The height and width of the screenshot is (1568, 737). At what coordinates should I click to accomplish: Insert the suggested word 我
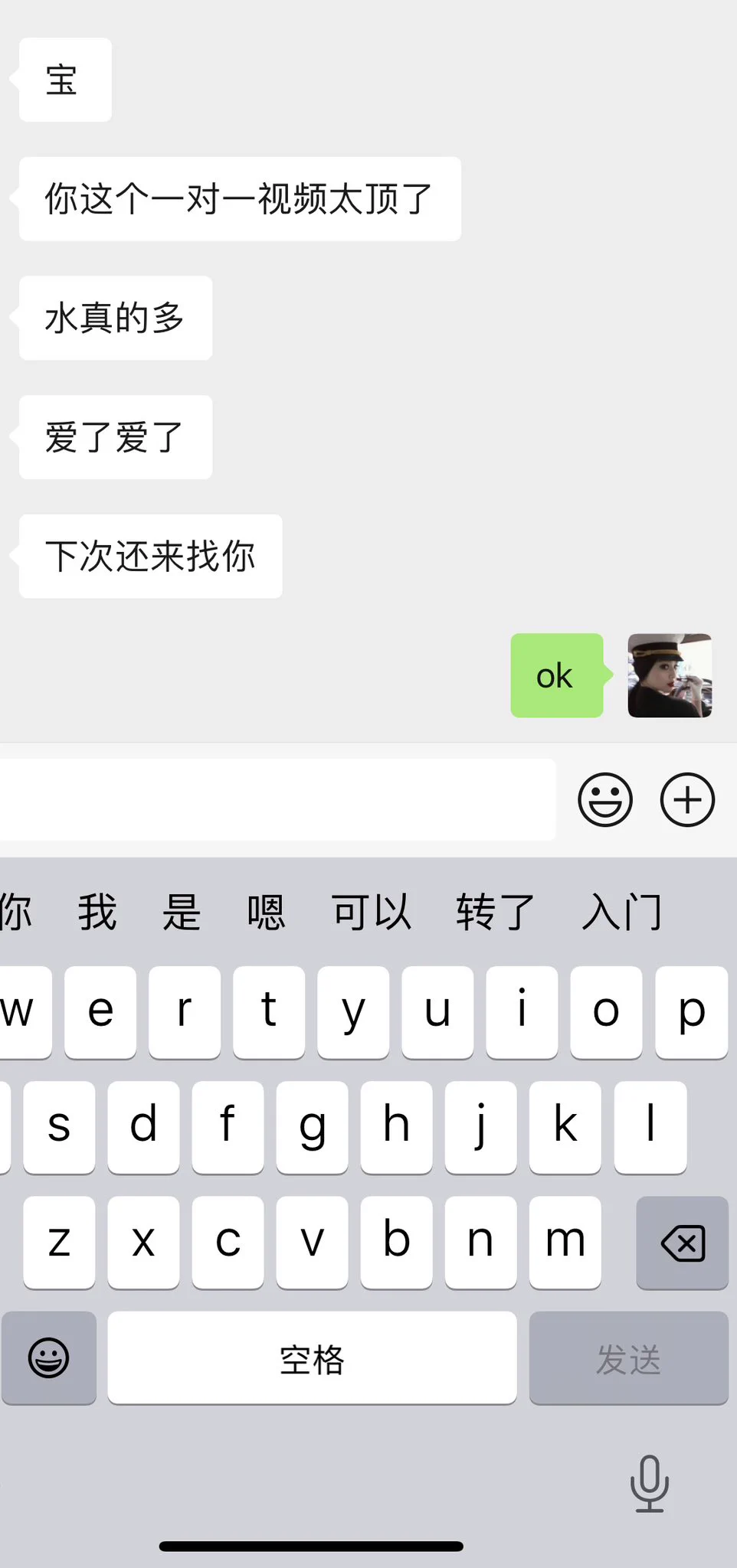click(x=97, y=912)
